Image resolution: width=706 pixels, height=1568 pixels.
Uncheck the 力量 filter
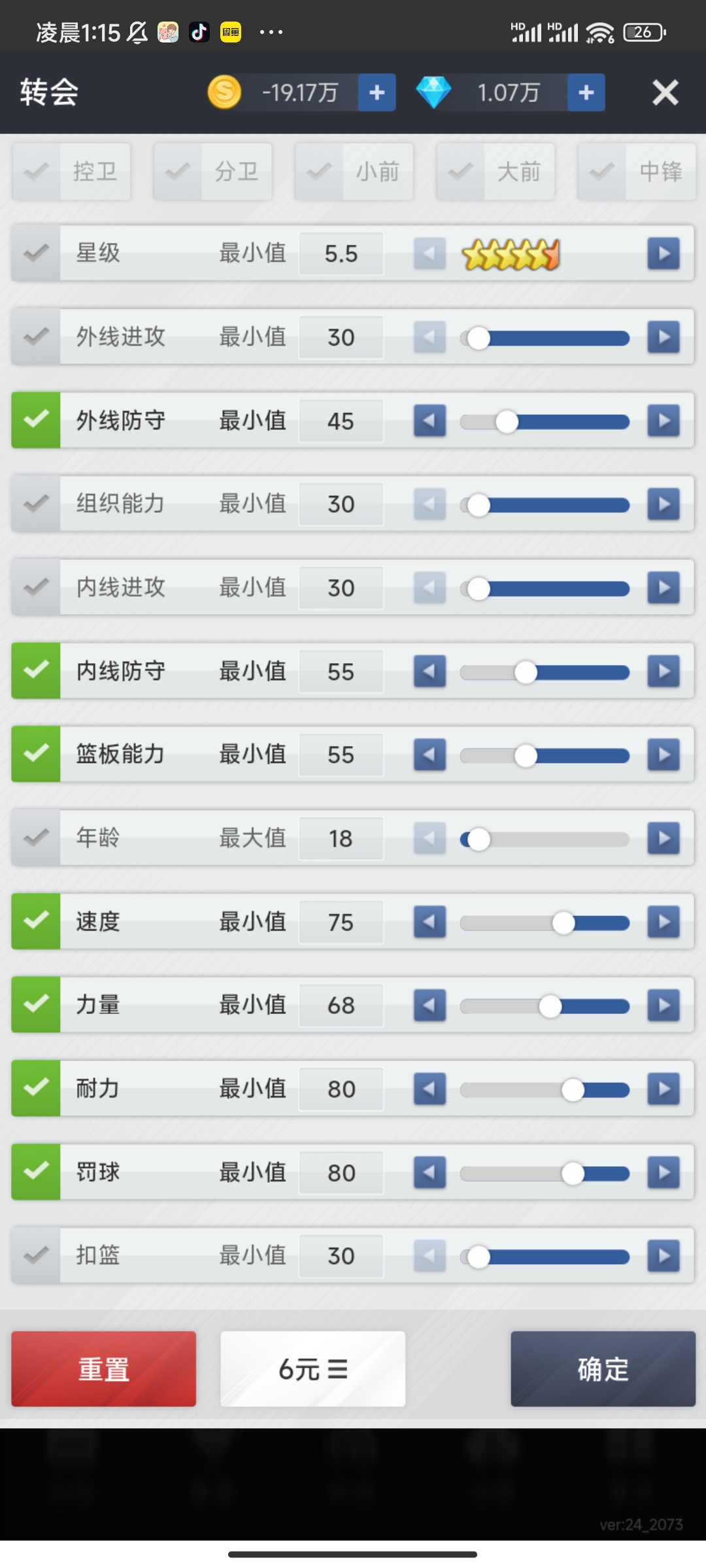pos(37,1005)
